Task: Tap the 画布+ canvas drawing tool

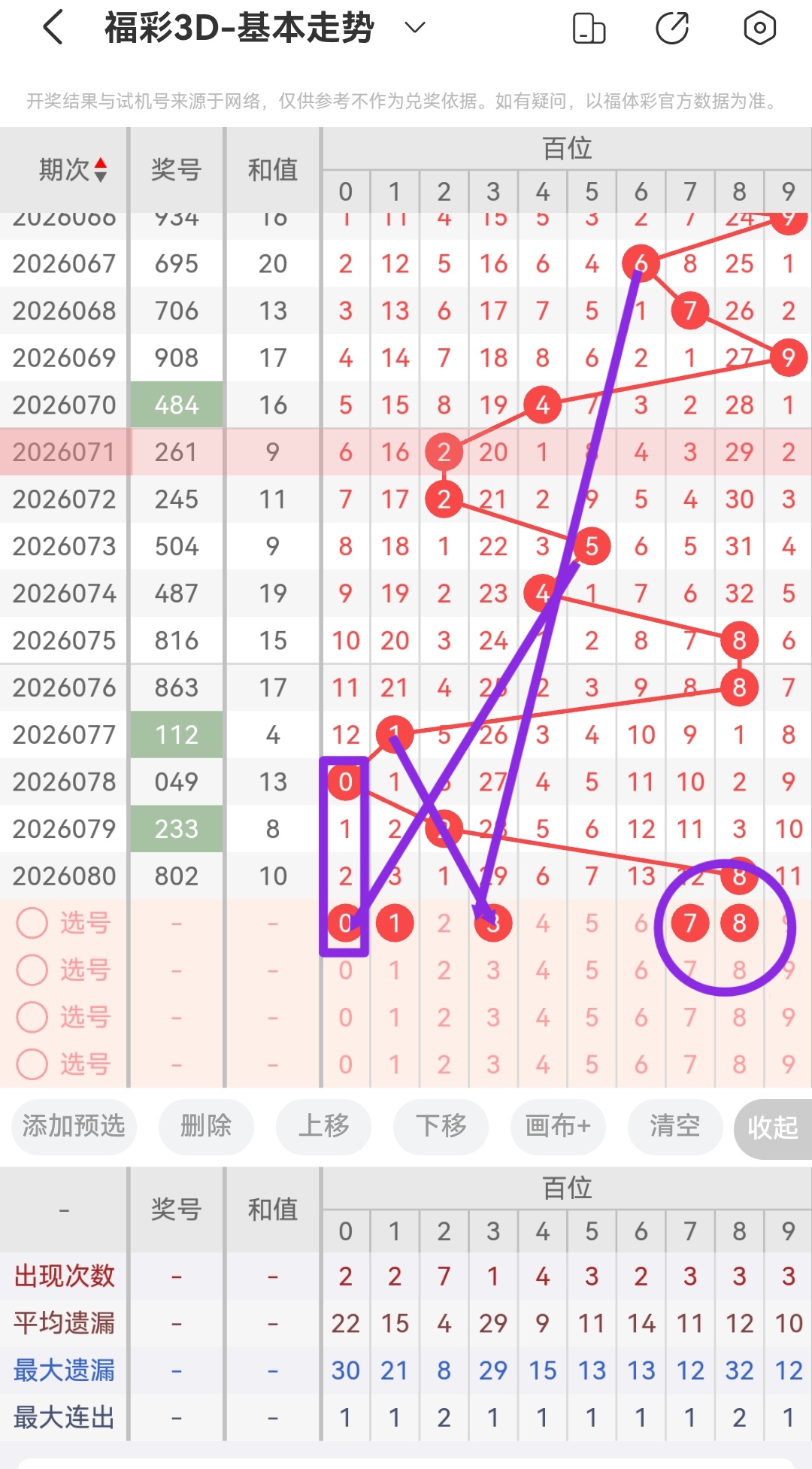Action: pos(557,1127)
